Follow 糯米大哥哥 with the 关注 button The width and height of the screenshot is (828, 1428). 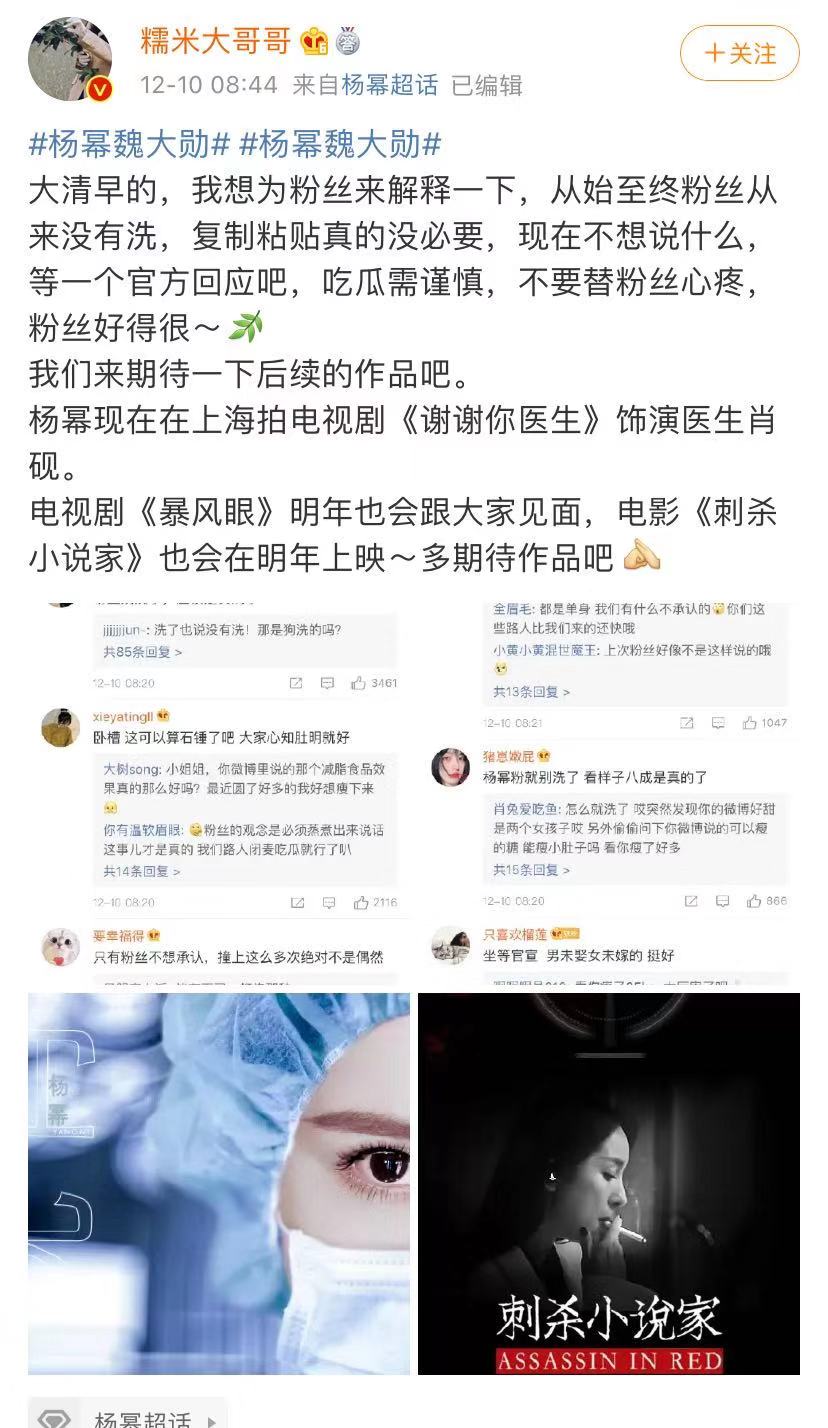(x=739, y=53)
